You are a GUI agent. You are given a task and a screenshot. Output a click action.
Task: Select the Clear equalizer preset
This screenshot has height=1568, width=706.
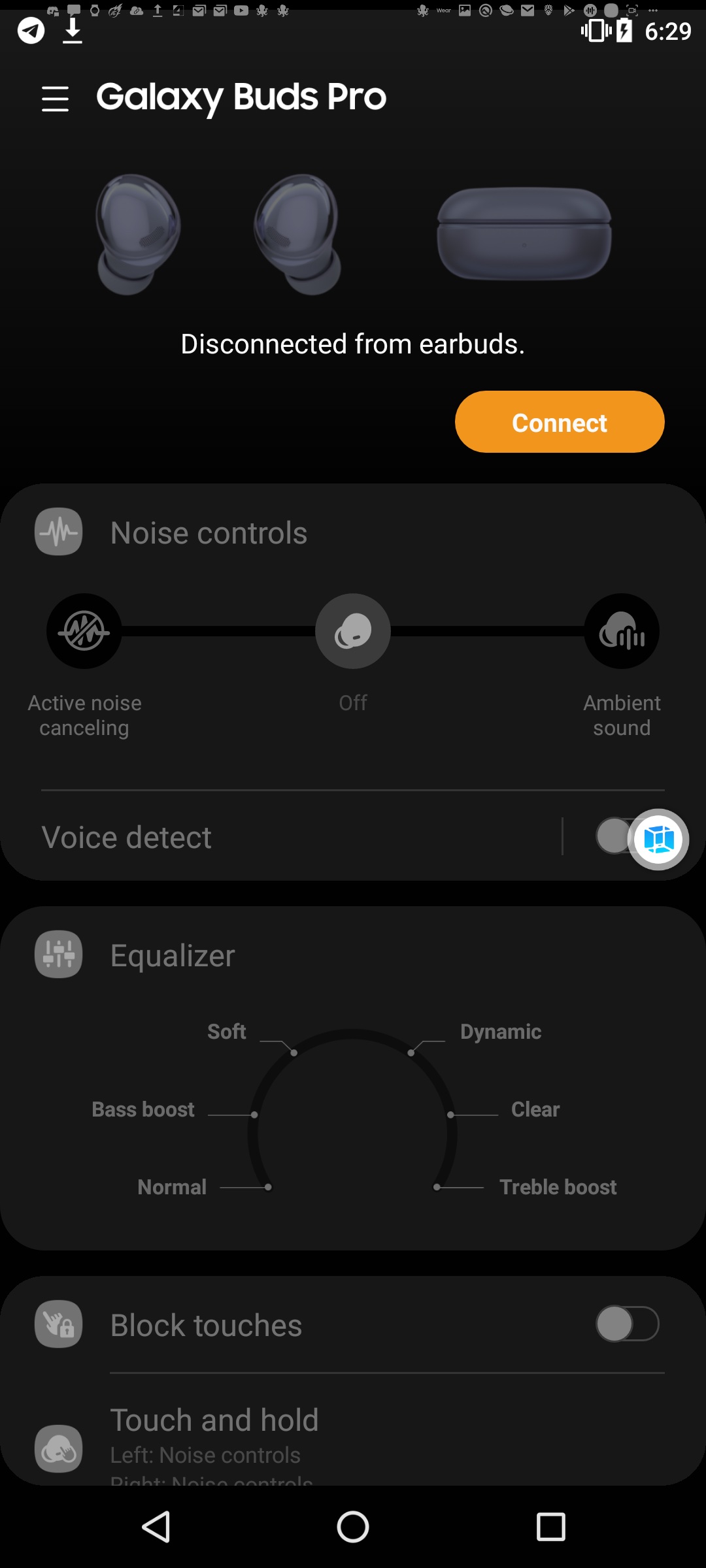coord(535,1109)
